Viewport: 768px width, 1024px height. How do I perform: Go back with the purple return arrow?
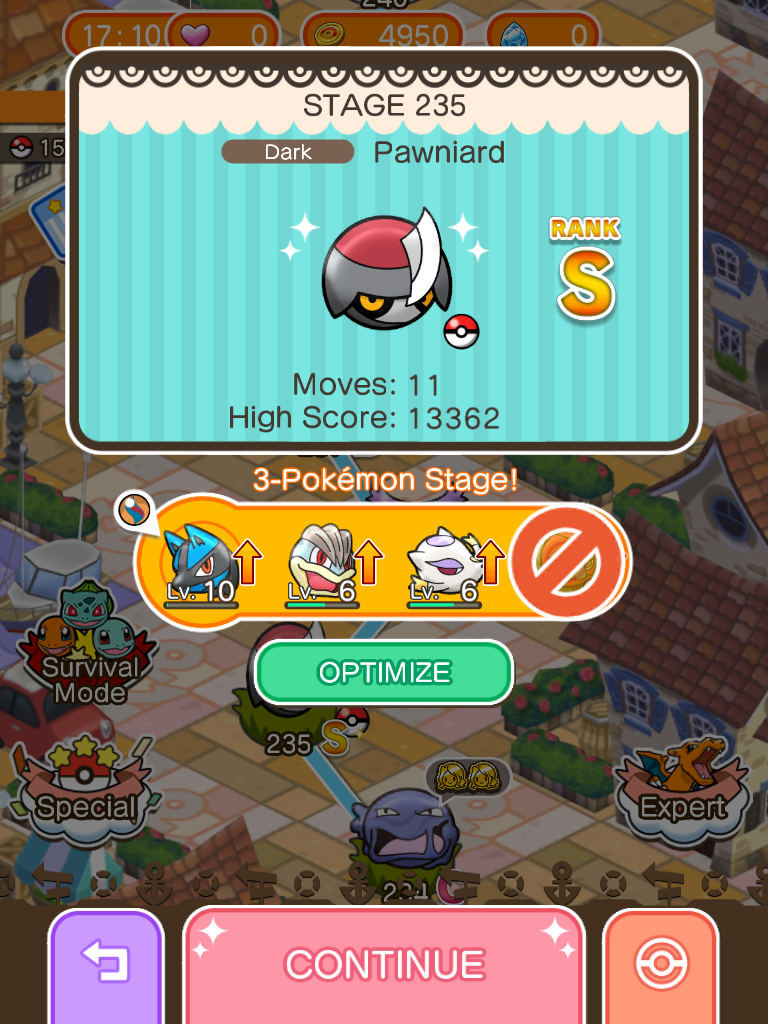click(105, 964)
